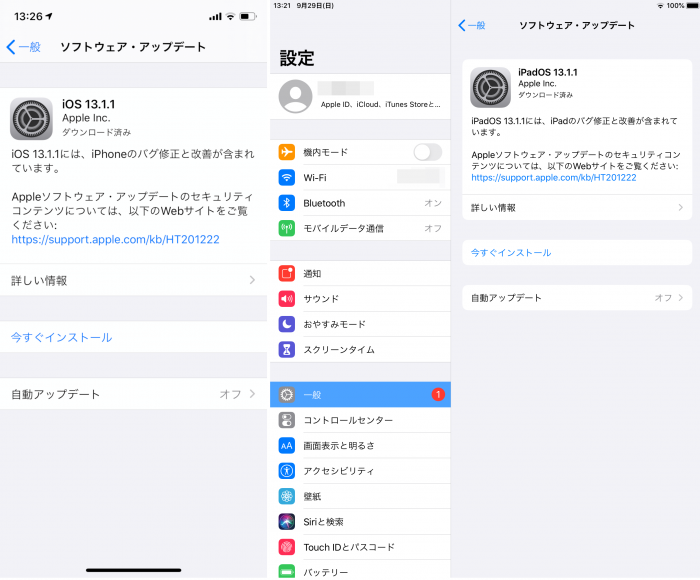Open Wi-Fi settings
This screenshot has width=700, height=580.
pos(359,178)
